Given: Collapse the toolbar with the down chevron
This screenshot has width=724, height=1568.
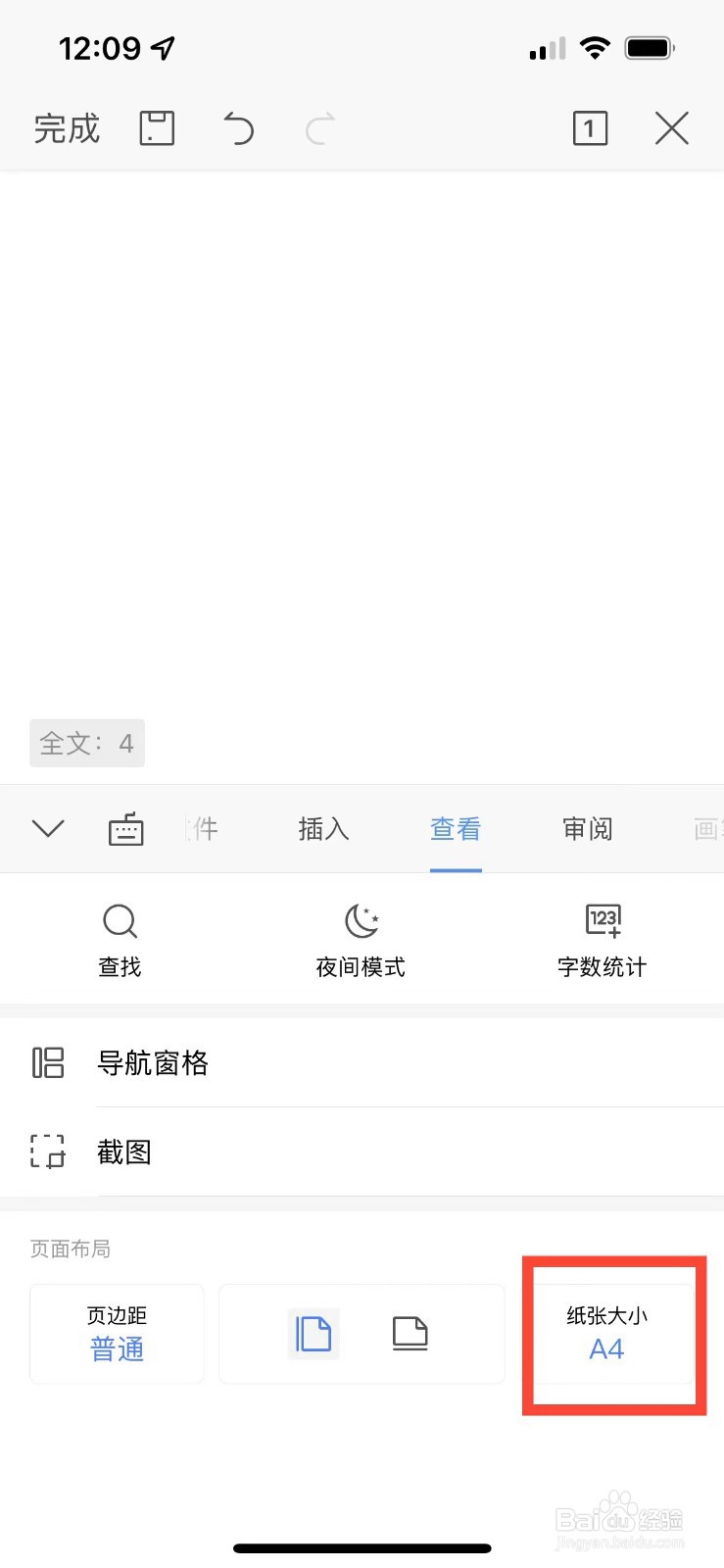Looking at the screenshot, I should point(48,828).
